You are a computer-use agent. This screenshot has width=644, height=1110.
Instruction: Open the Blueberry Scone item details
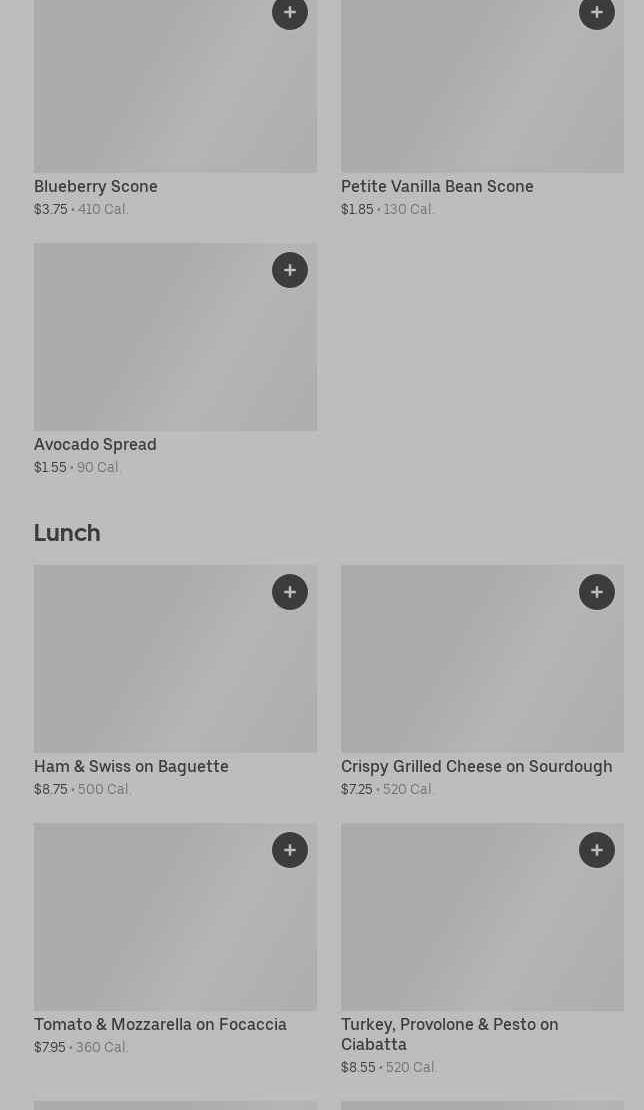96,186
